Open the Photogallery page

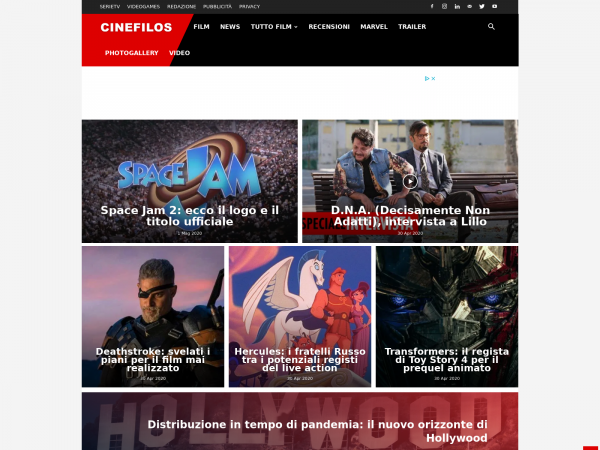(x=130, y=52)
